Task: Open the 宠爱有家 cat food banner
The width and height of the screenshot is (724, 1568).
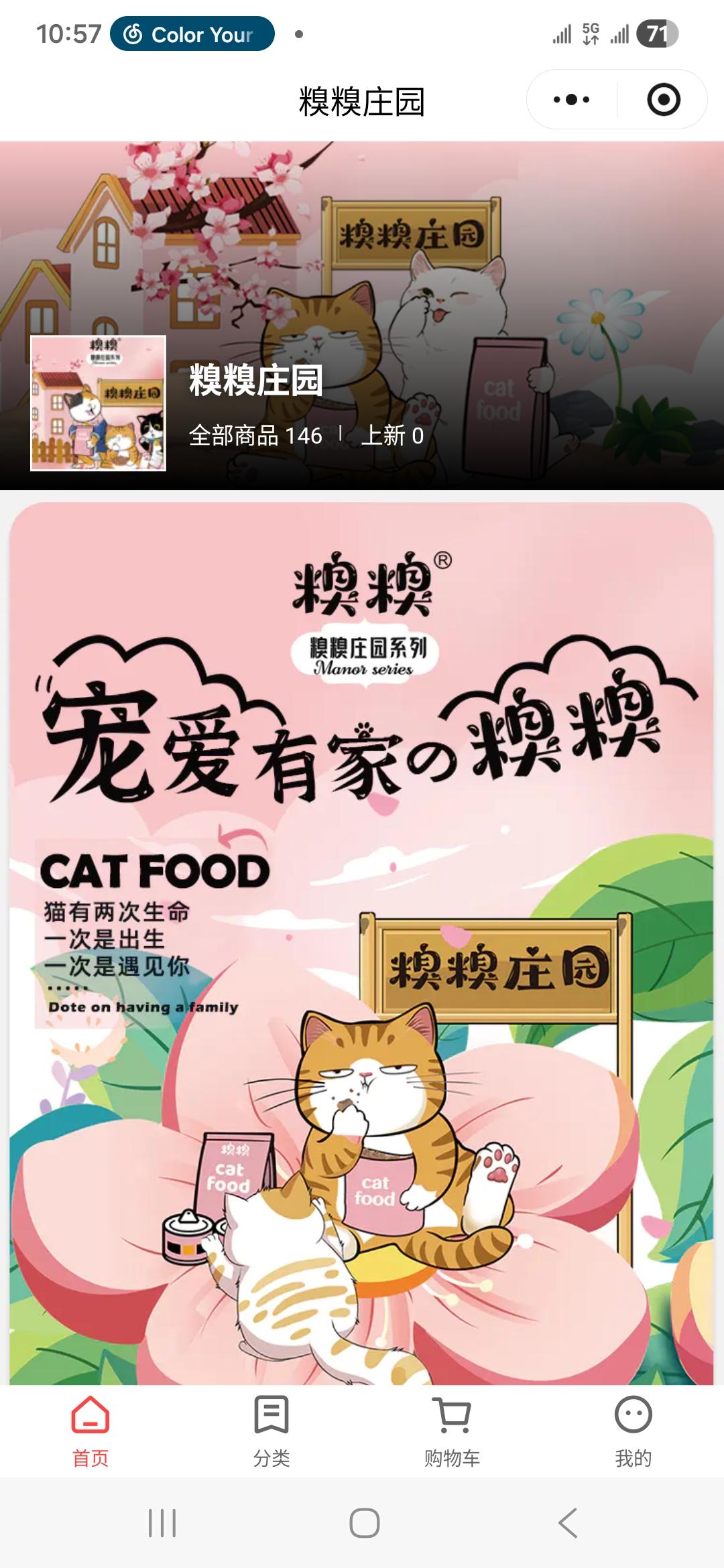Action: [361, 943]
